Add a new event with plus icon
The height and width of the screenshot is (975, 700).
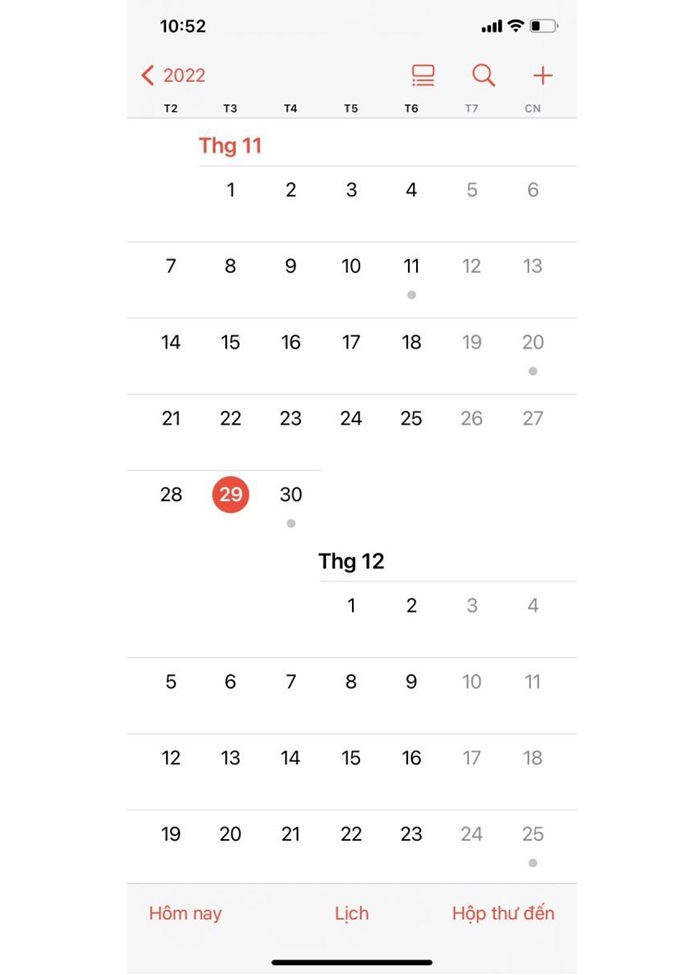542,75
